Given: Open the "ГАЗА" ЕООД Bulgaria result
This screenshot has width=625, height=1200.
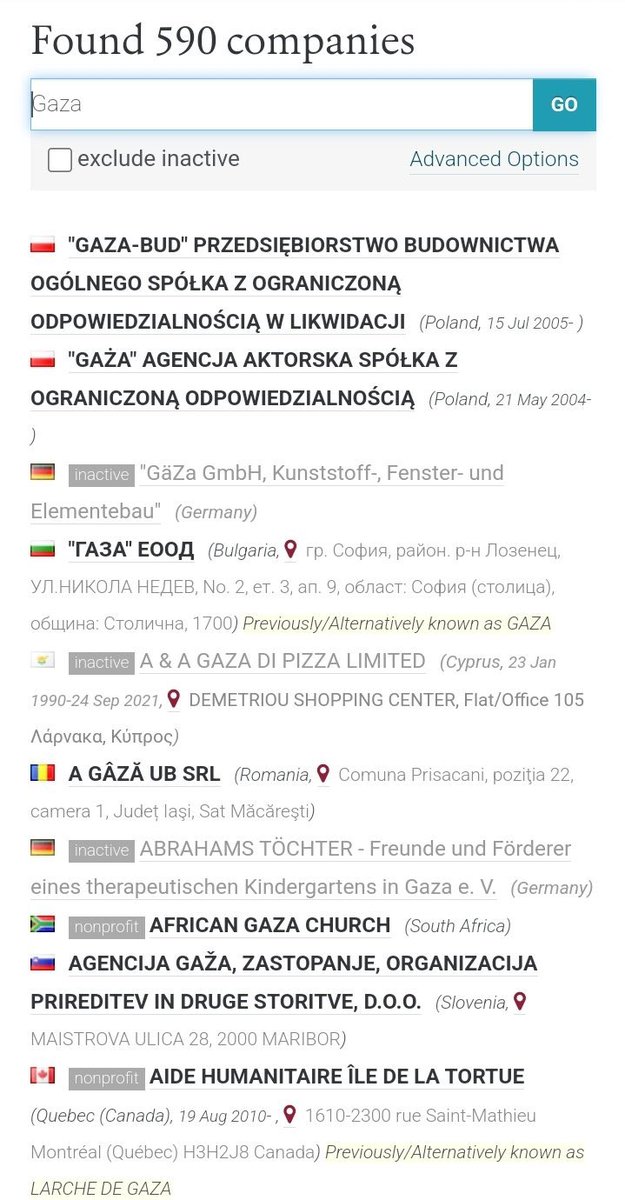Looking at the screenshot, I should tap(130, 550).
